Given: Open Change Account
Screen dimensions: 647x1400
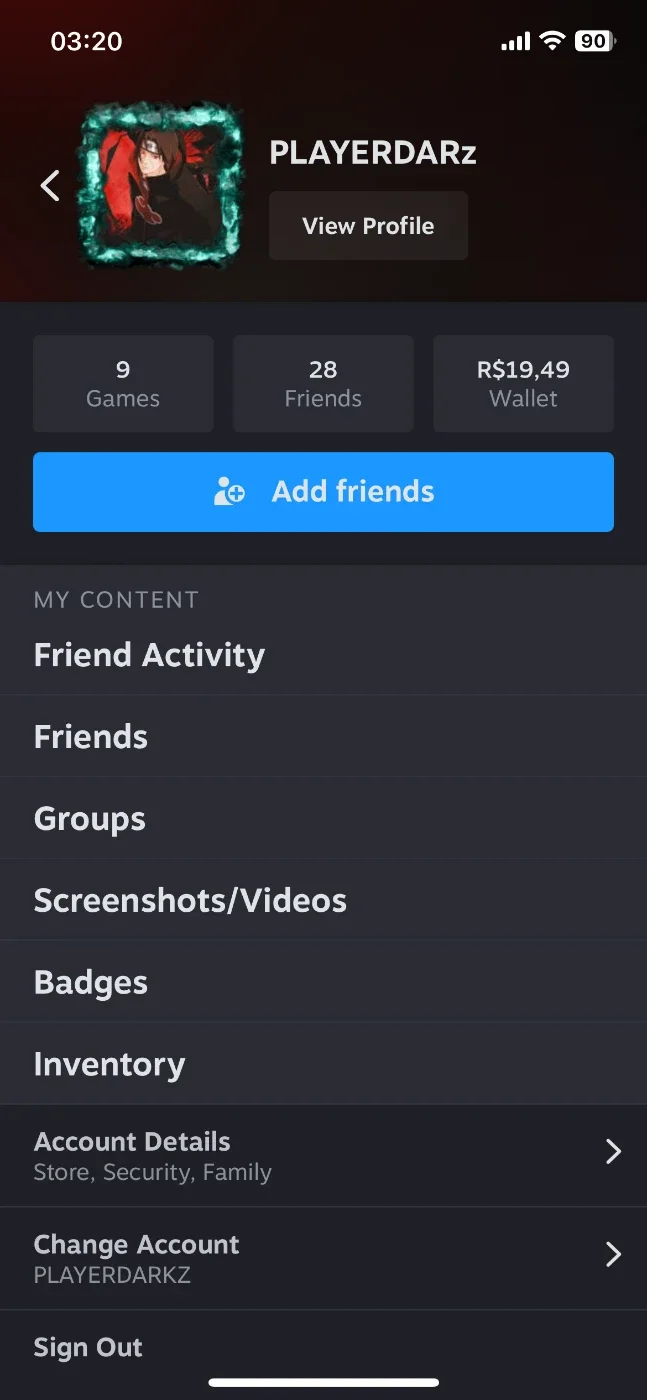Looking at the screenshot, I should pyautogui.click(x=323, y=1259).
